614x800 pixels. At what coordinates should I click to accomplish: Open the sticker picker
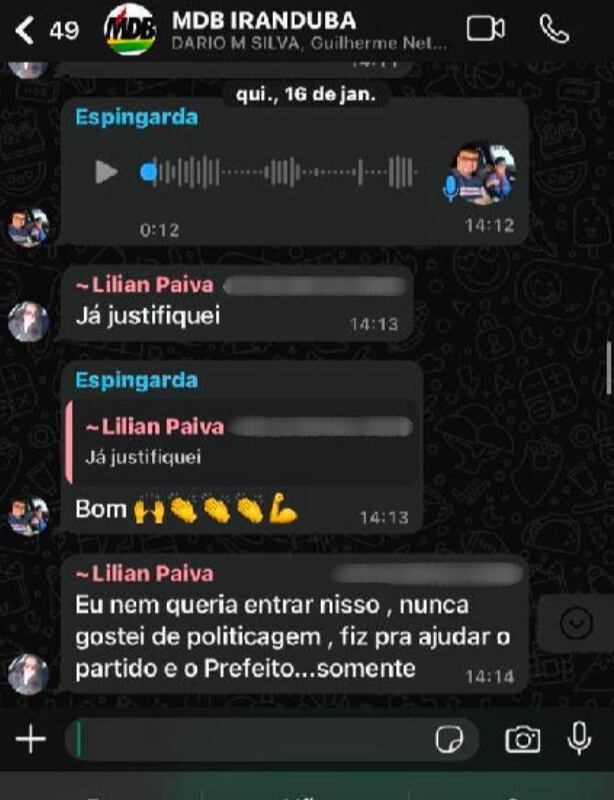pyautogui.click(x=450, y=740)
